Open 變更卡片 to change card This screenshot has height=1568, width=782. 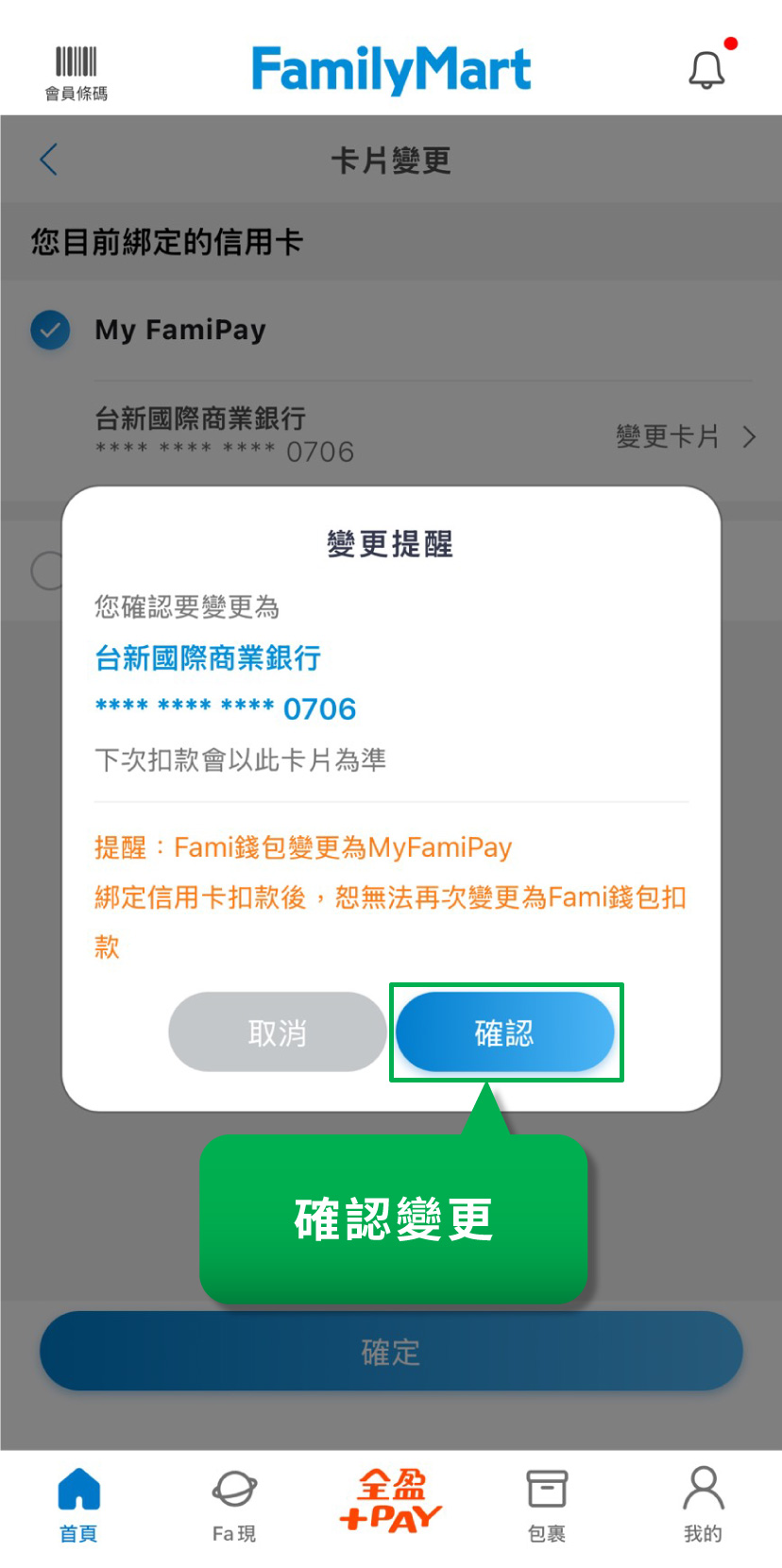685,436
